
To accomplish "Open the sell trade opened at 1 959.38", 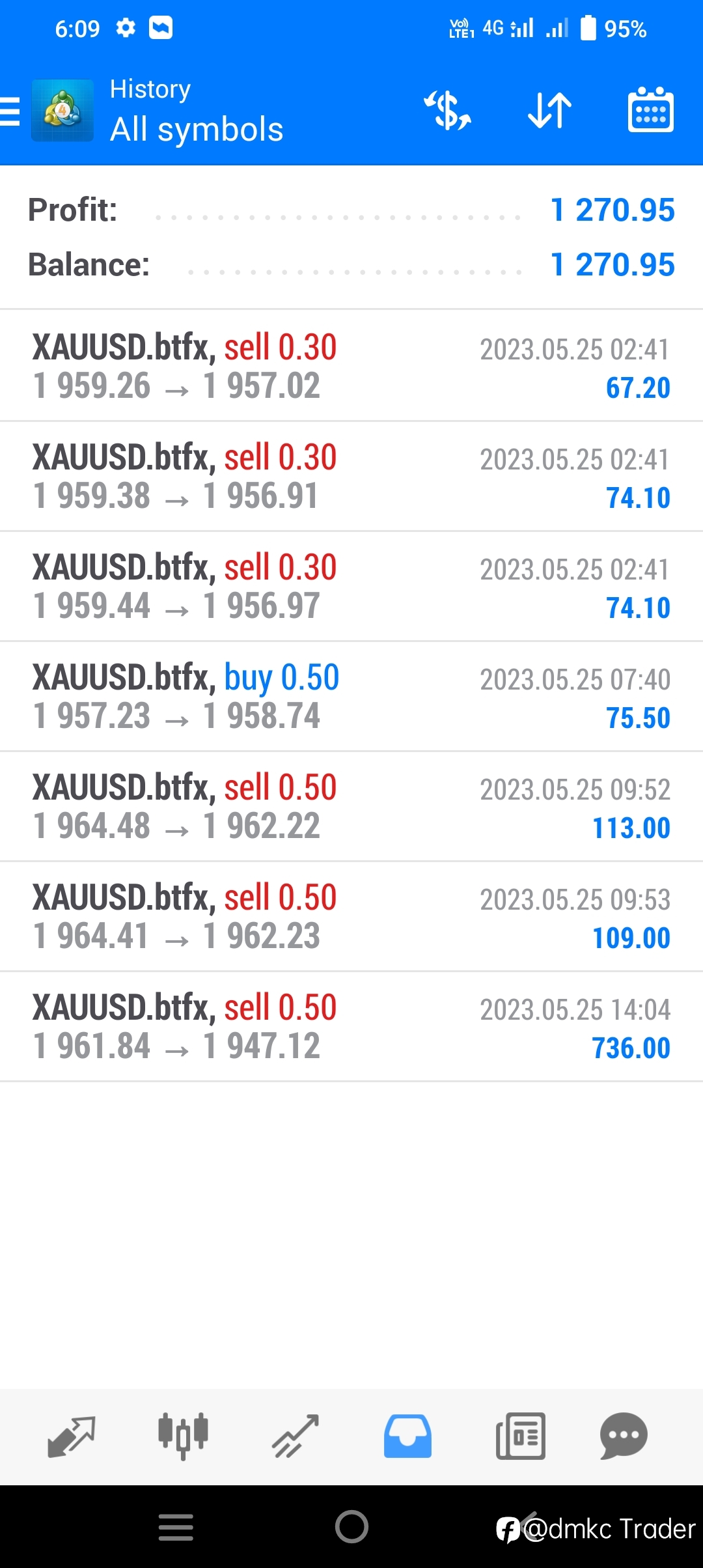I will tap(351, 476).
